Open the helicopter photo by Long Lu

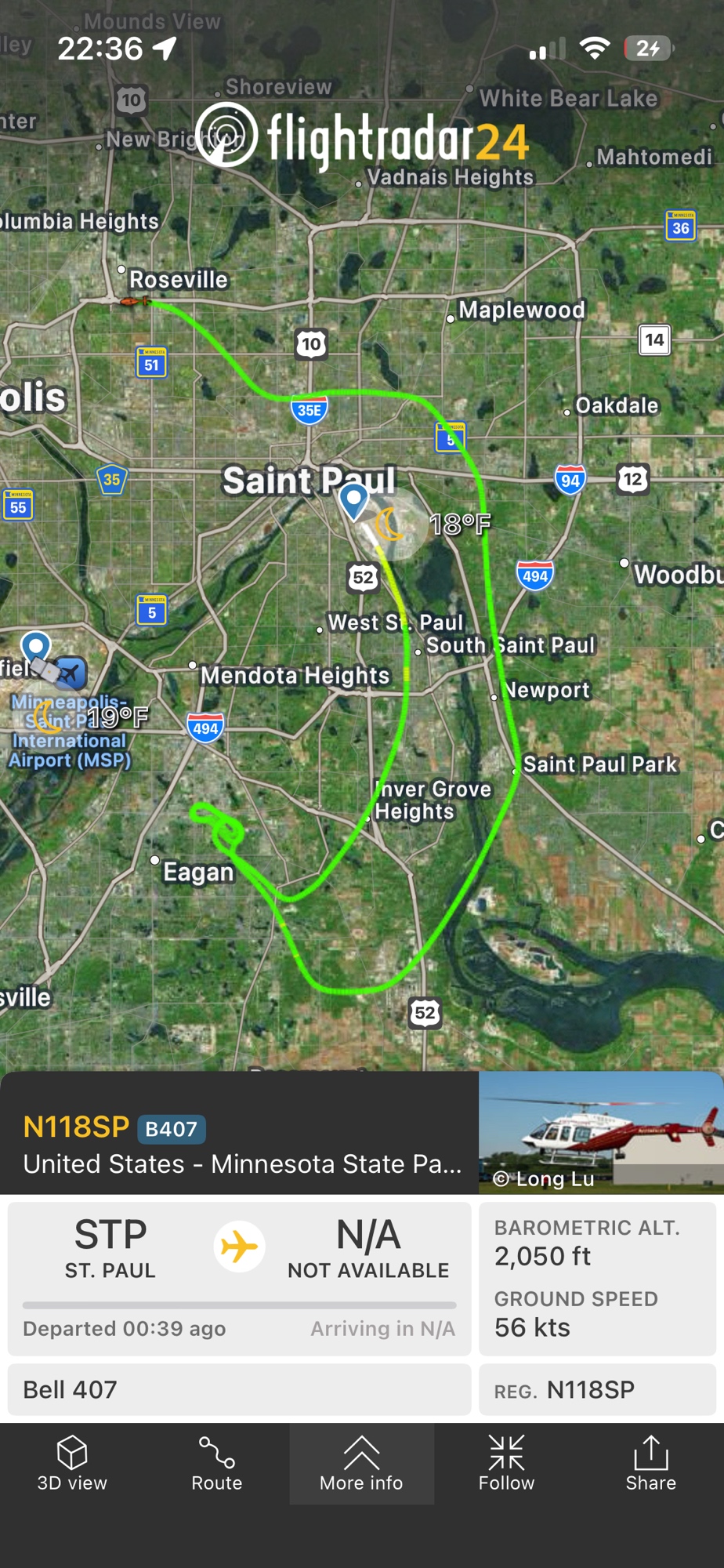point(601,1132)
